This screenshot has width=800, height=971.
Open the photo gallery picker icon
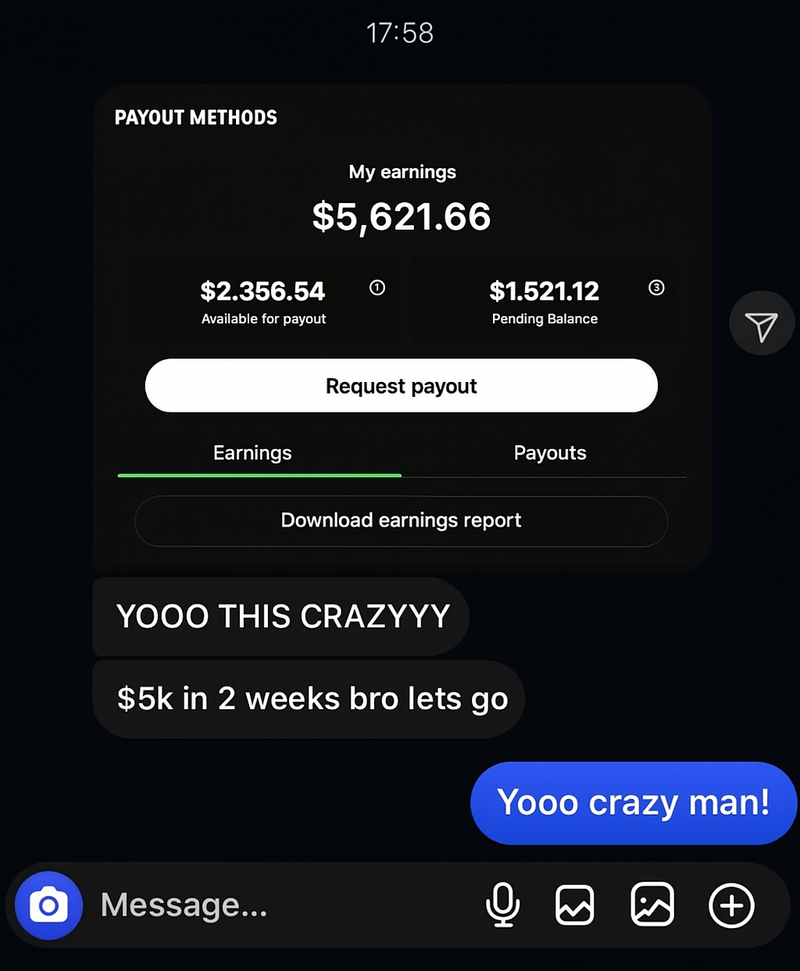tap(575, 905)
